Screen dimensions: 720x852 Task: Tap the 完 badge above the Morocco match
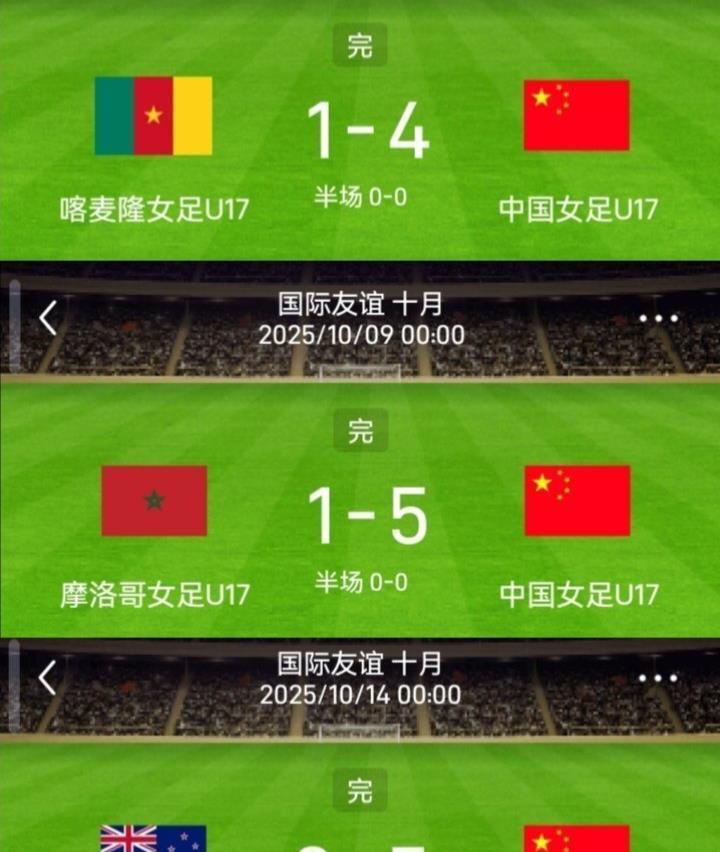[x=360, y=432]
